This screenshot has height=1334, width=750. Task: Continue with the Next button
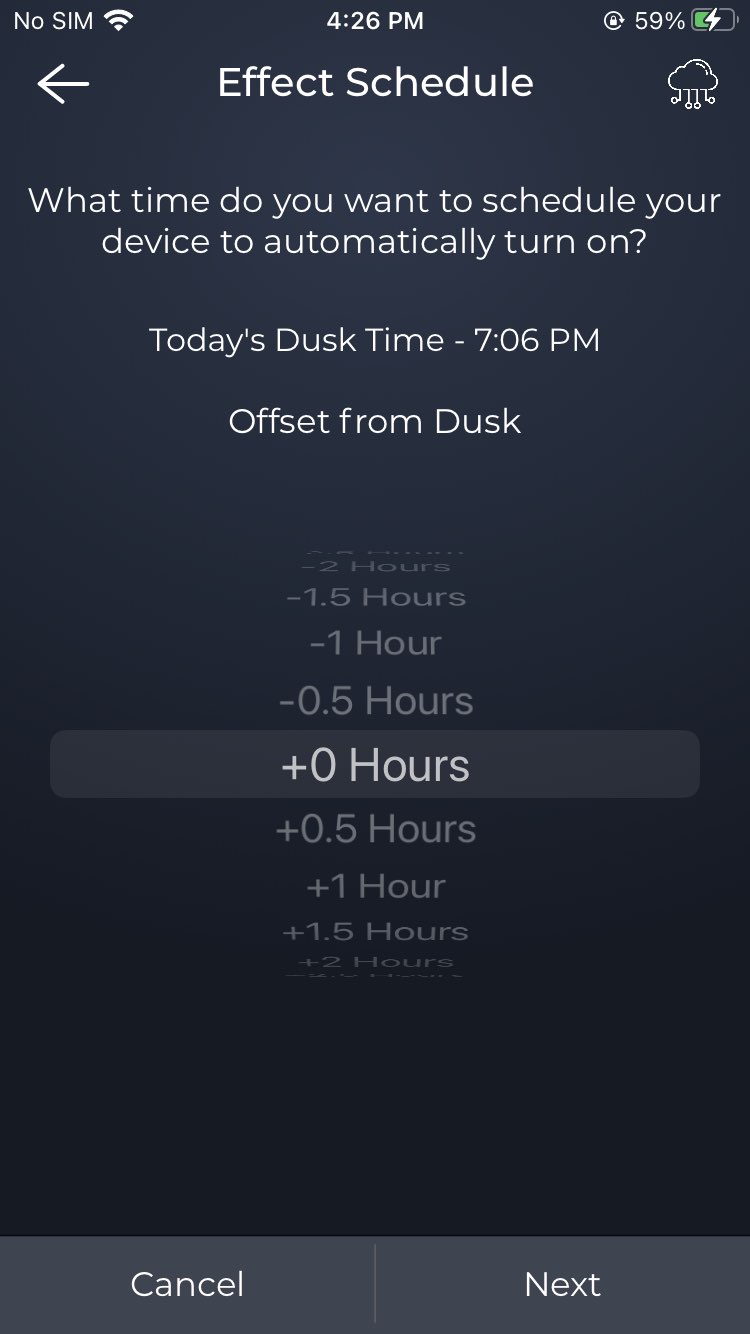tap(562, 1284)
